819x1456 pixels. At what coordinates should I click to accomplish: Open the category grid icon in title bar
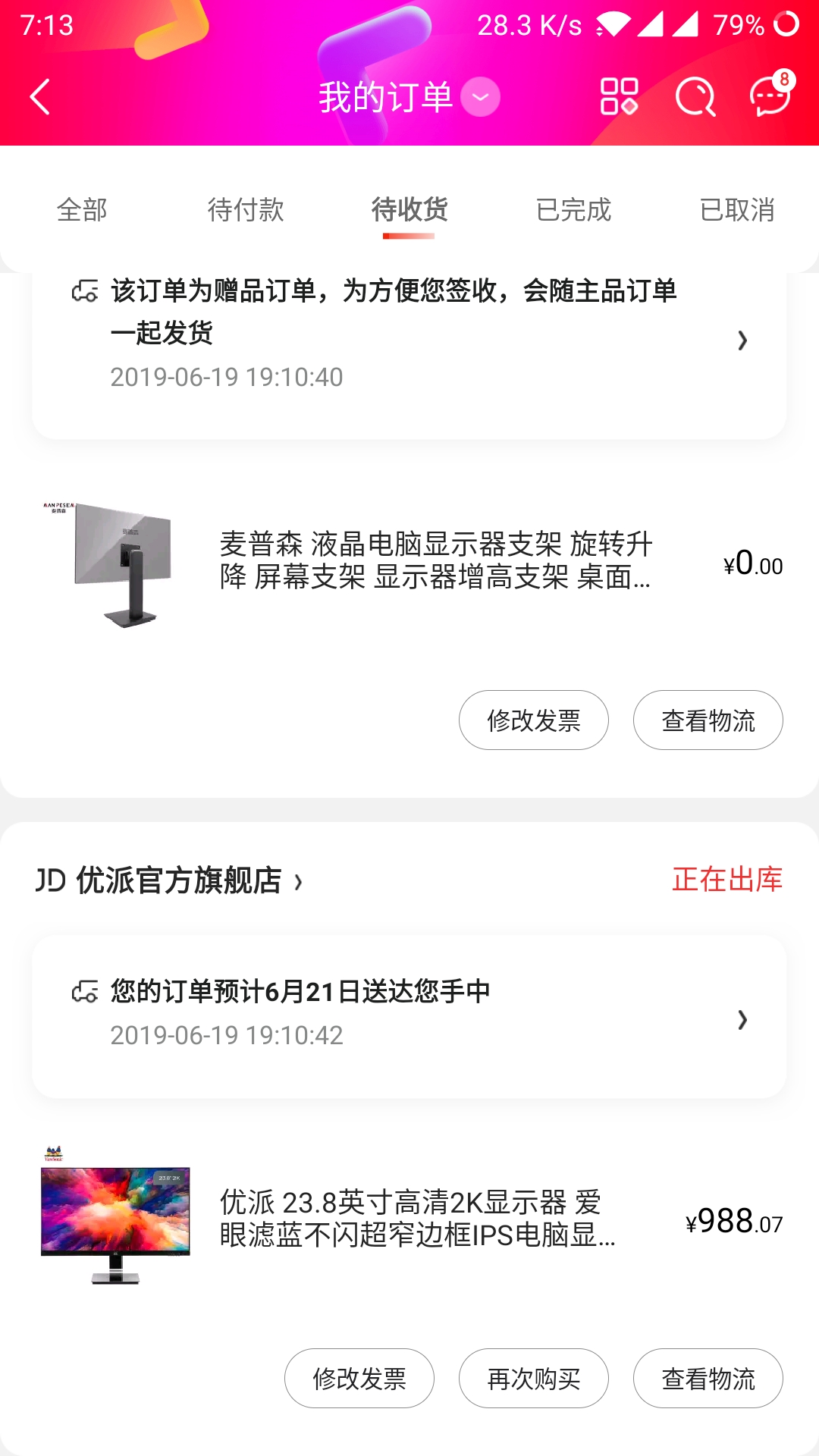coord(618,97)
